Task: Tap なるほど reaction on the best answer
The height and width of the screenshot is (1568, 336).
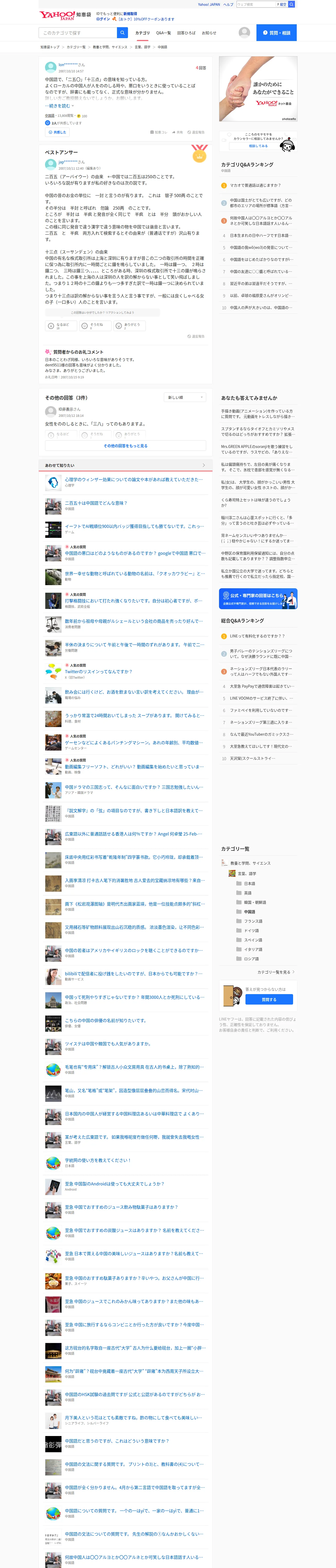Action: 60,326
